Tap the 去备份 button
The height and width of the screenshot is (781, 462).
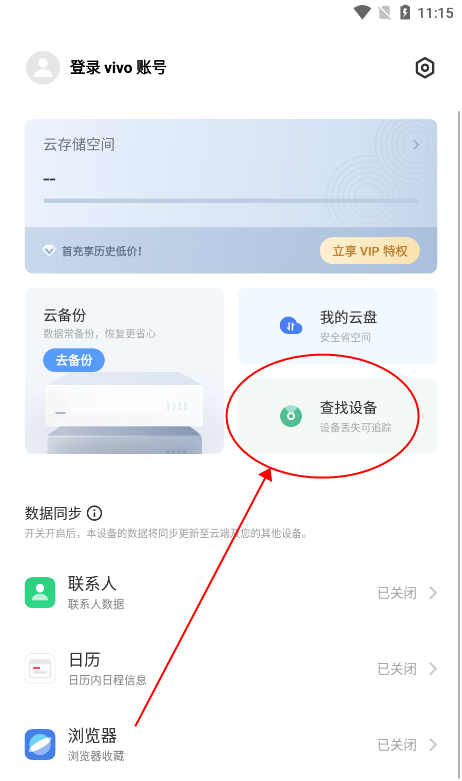pos(74,360)
